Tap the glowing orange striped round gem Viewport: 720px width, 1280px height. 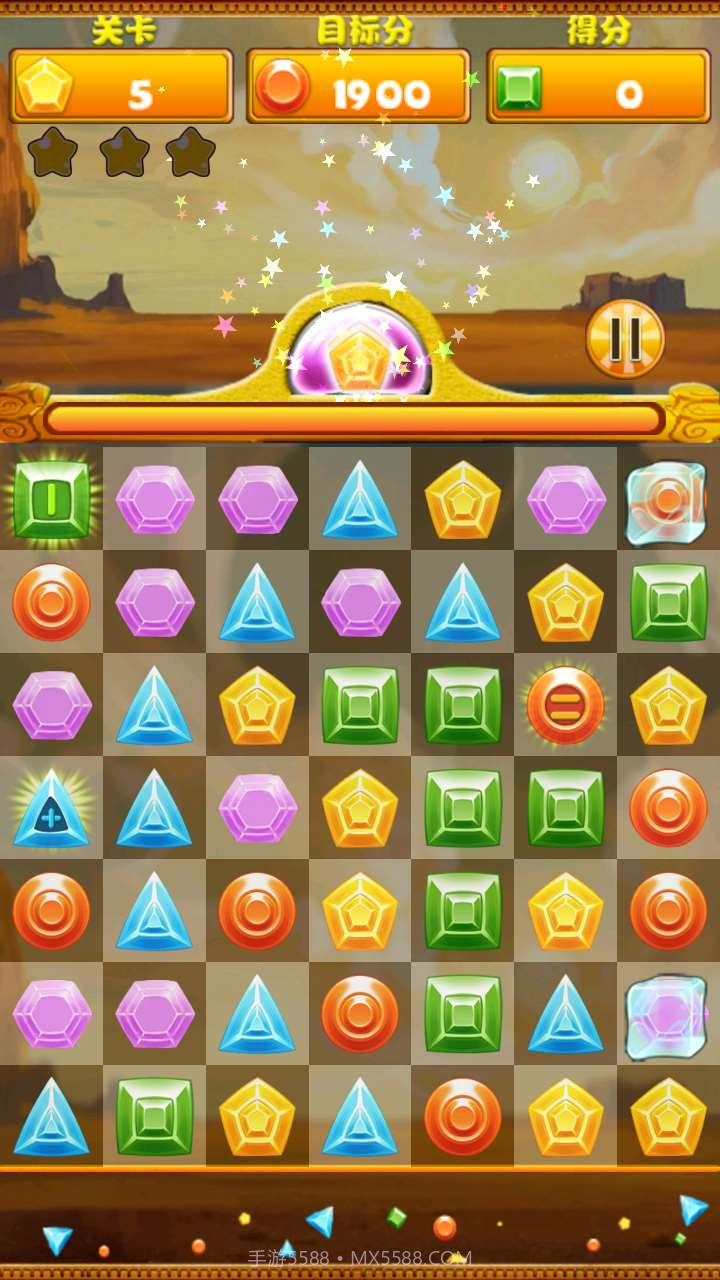point(565,704)
